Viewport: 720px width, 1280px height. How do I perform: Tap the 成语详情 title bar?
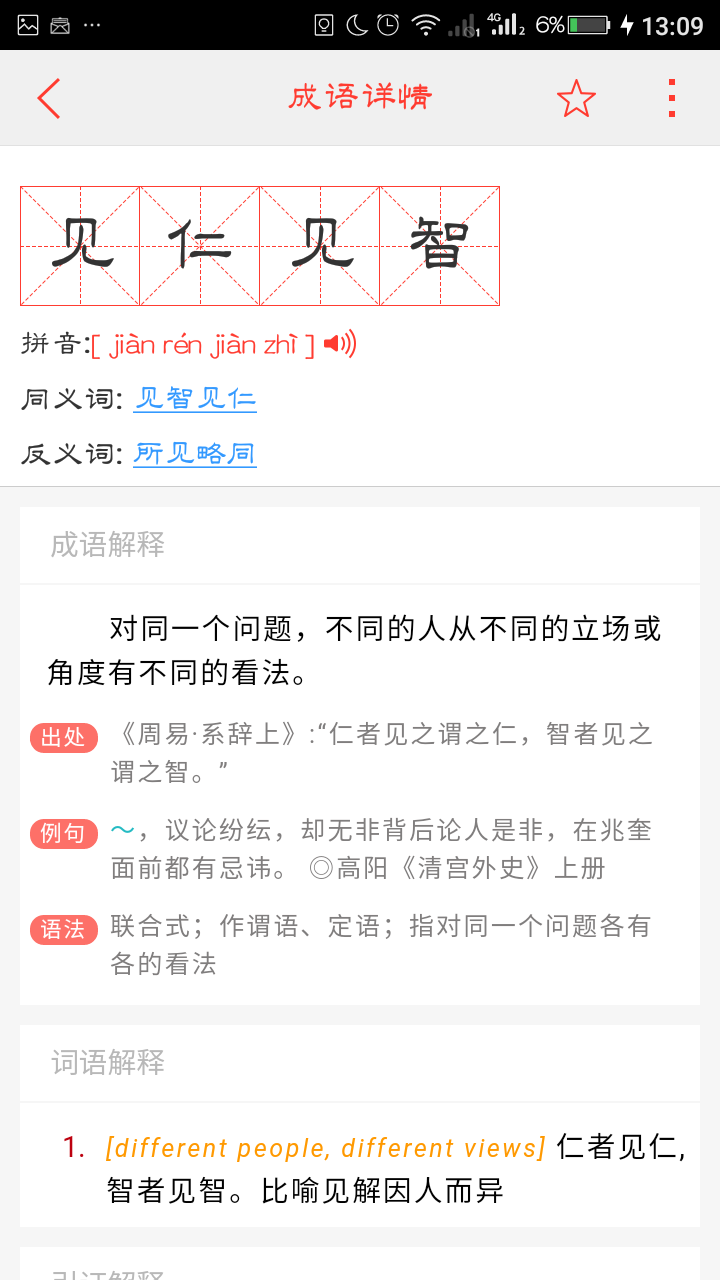(x=360, y=99)
